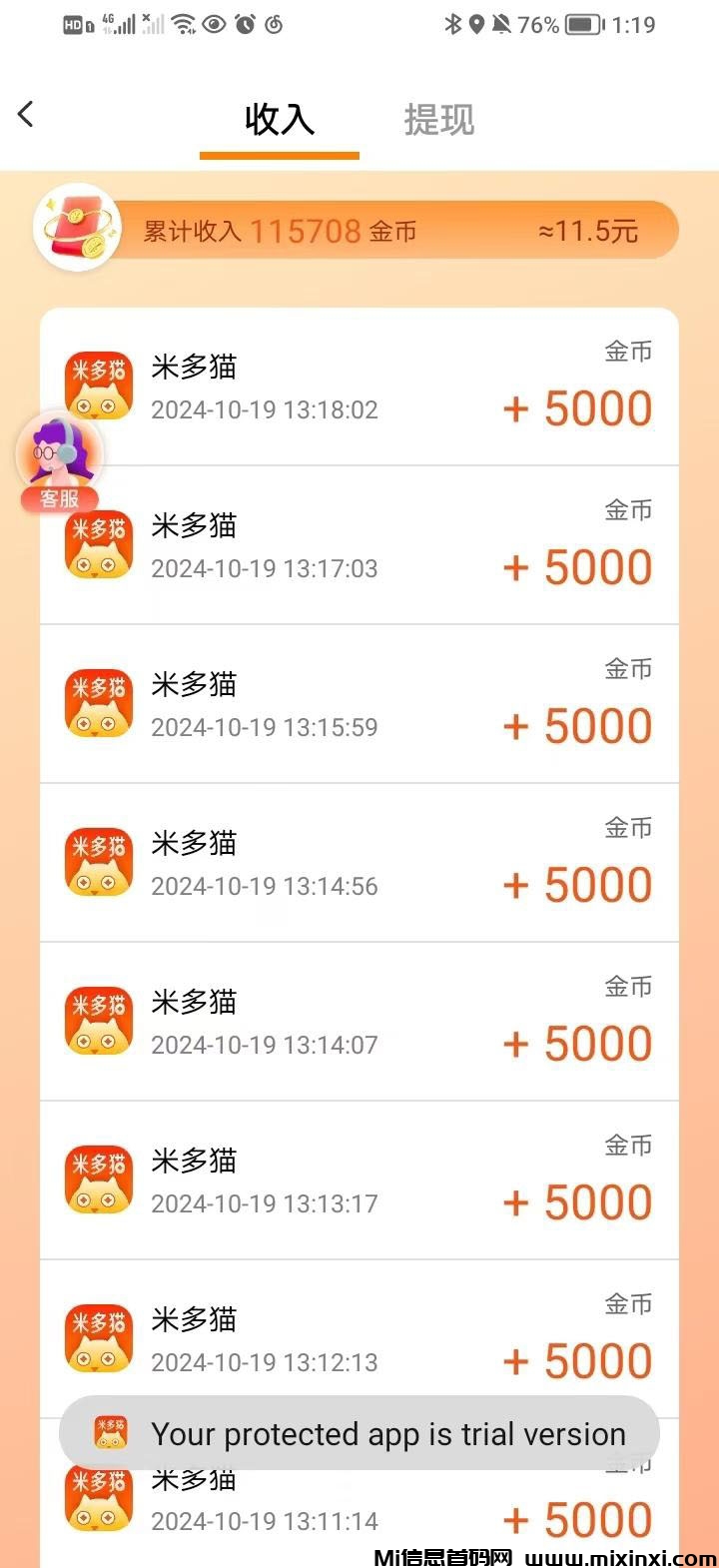This screenshot has width=719, height=1568.
Task: Go back using the left arrow
Action: click(26, 114)
